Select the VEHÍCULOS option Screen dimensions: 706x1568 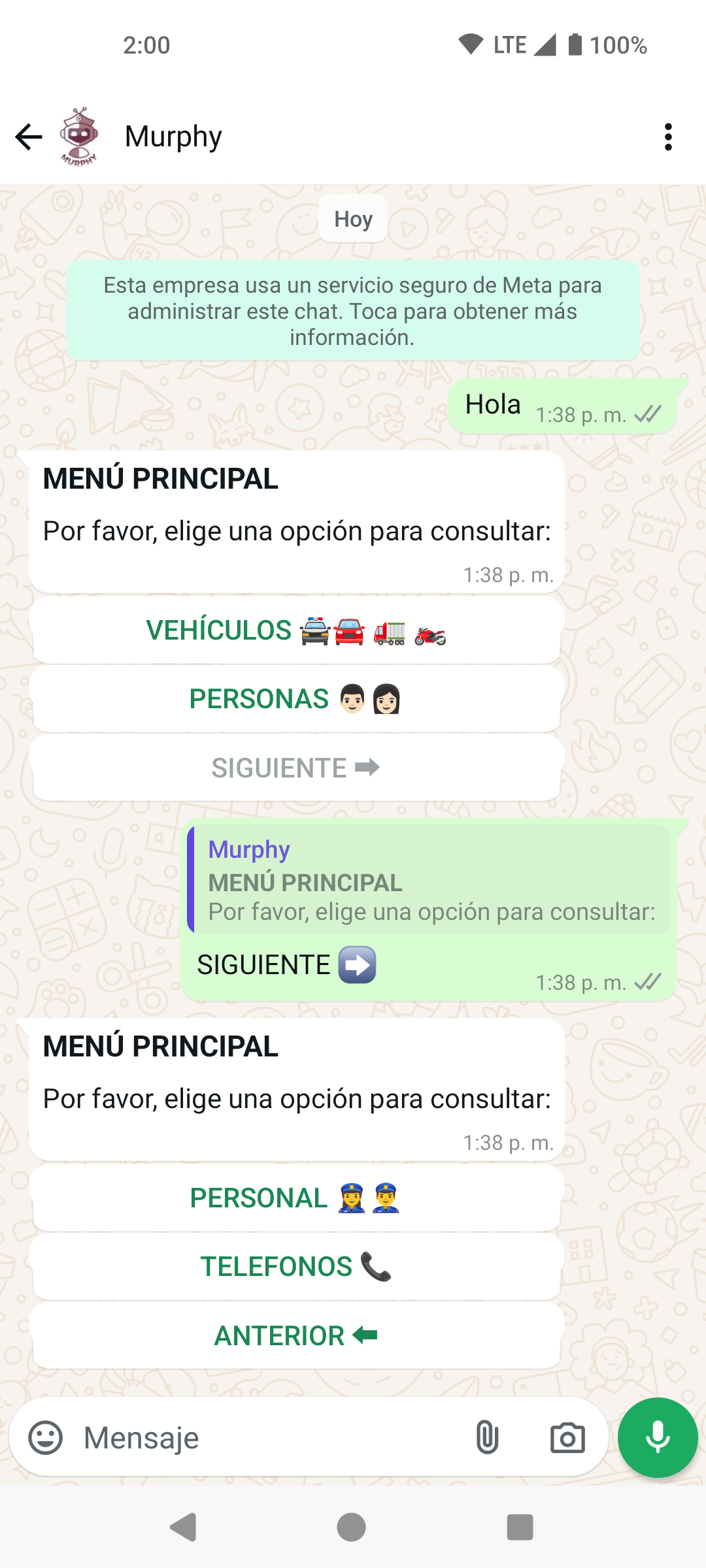point(296,631)
